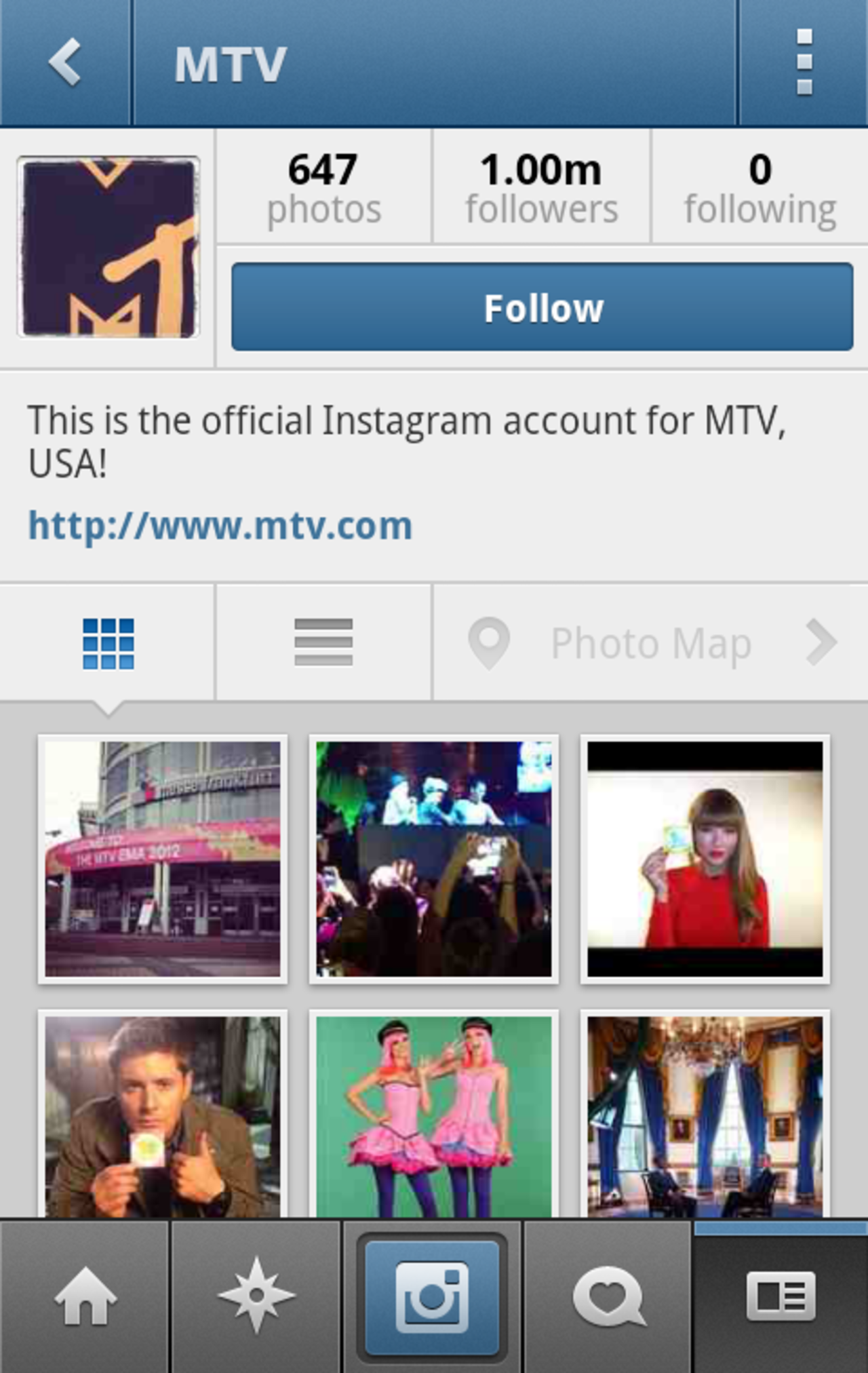This screenshot has width=868, height=1373.
Task: Collapse the grid view selector arrow
Action: 108,709
